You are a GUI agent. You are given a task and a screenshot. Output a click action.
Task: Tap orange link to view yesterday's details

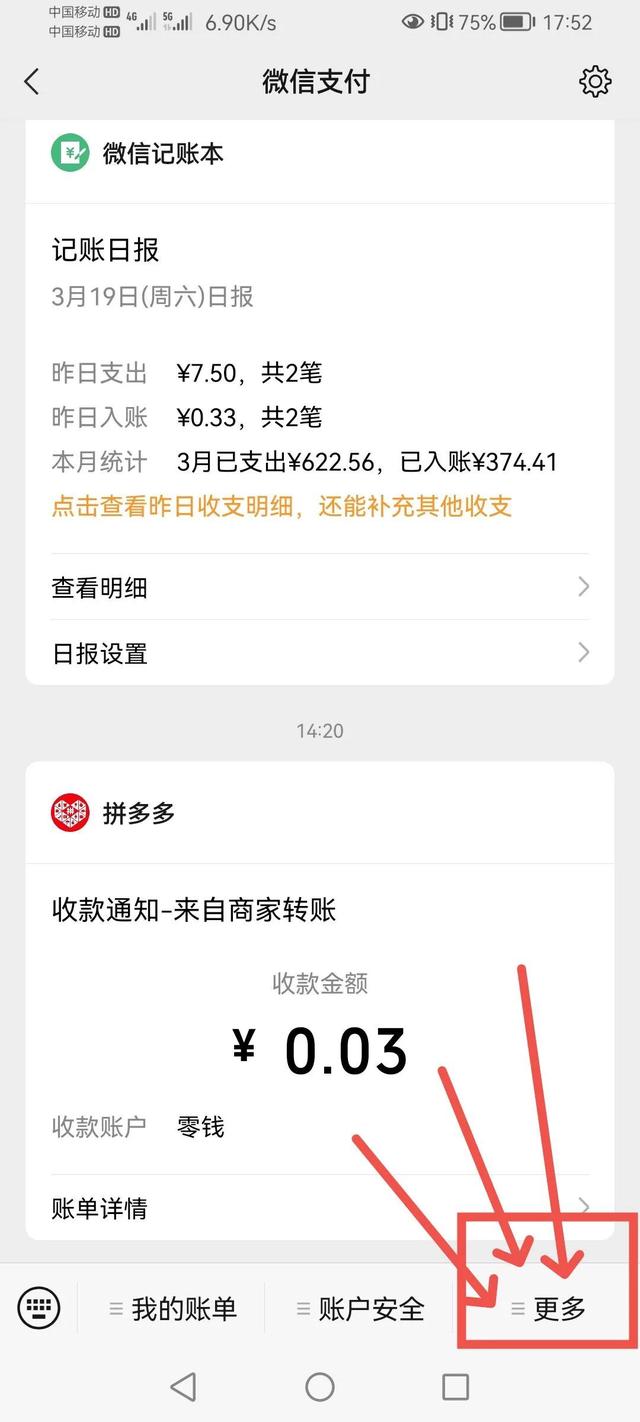pos(281,506)
